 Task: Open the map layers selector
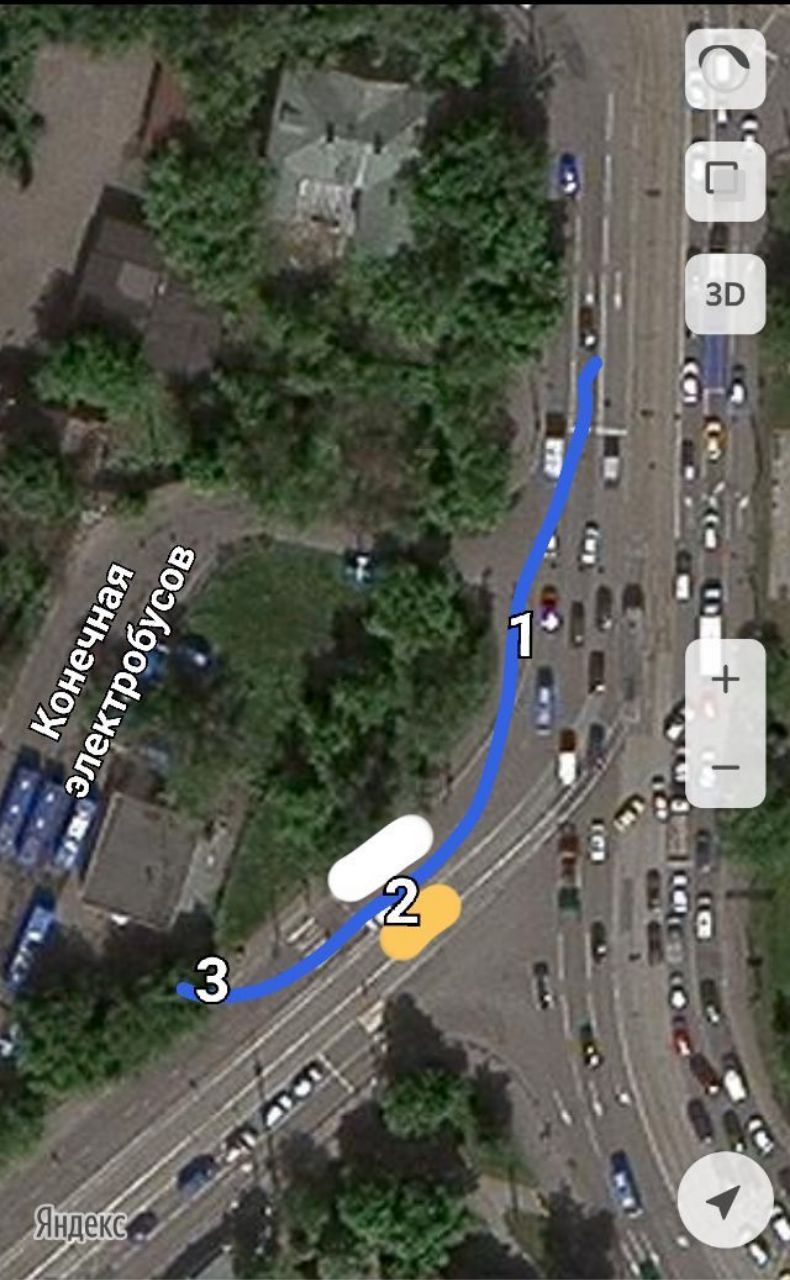click(x=725, y=181)
